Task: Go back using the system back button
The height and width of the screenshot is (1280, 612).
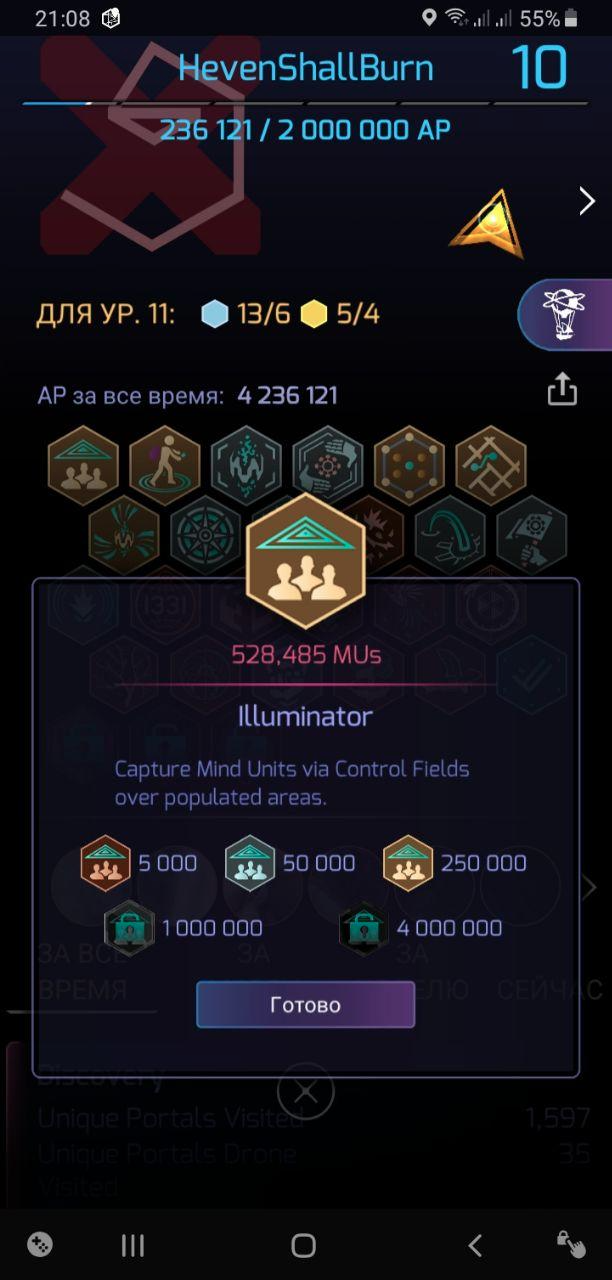Action: click(x=475, y=1245)
